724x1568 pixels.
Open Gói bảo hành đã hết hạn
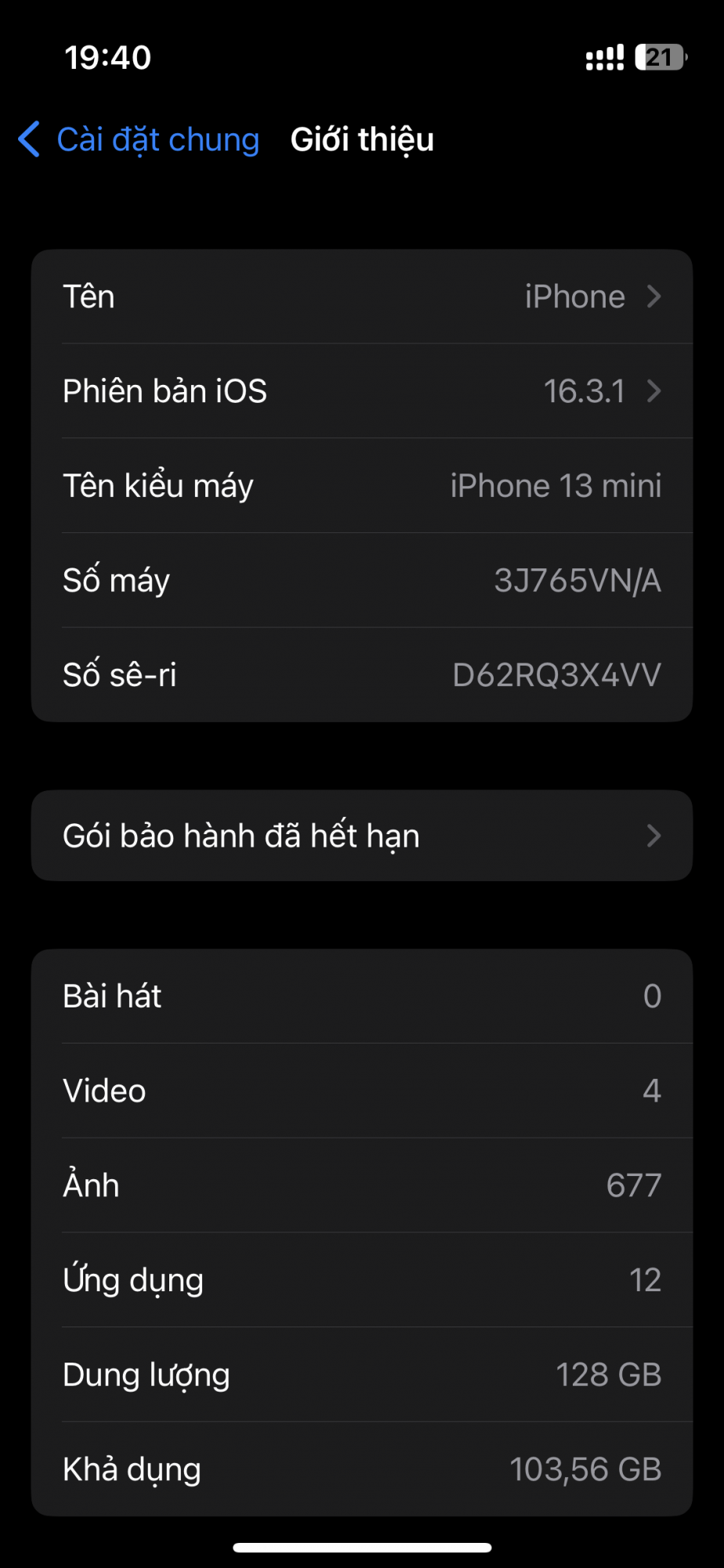[x=361, y=836]
